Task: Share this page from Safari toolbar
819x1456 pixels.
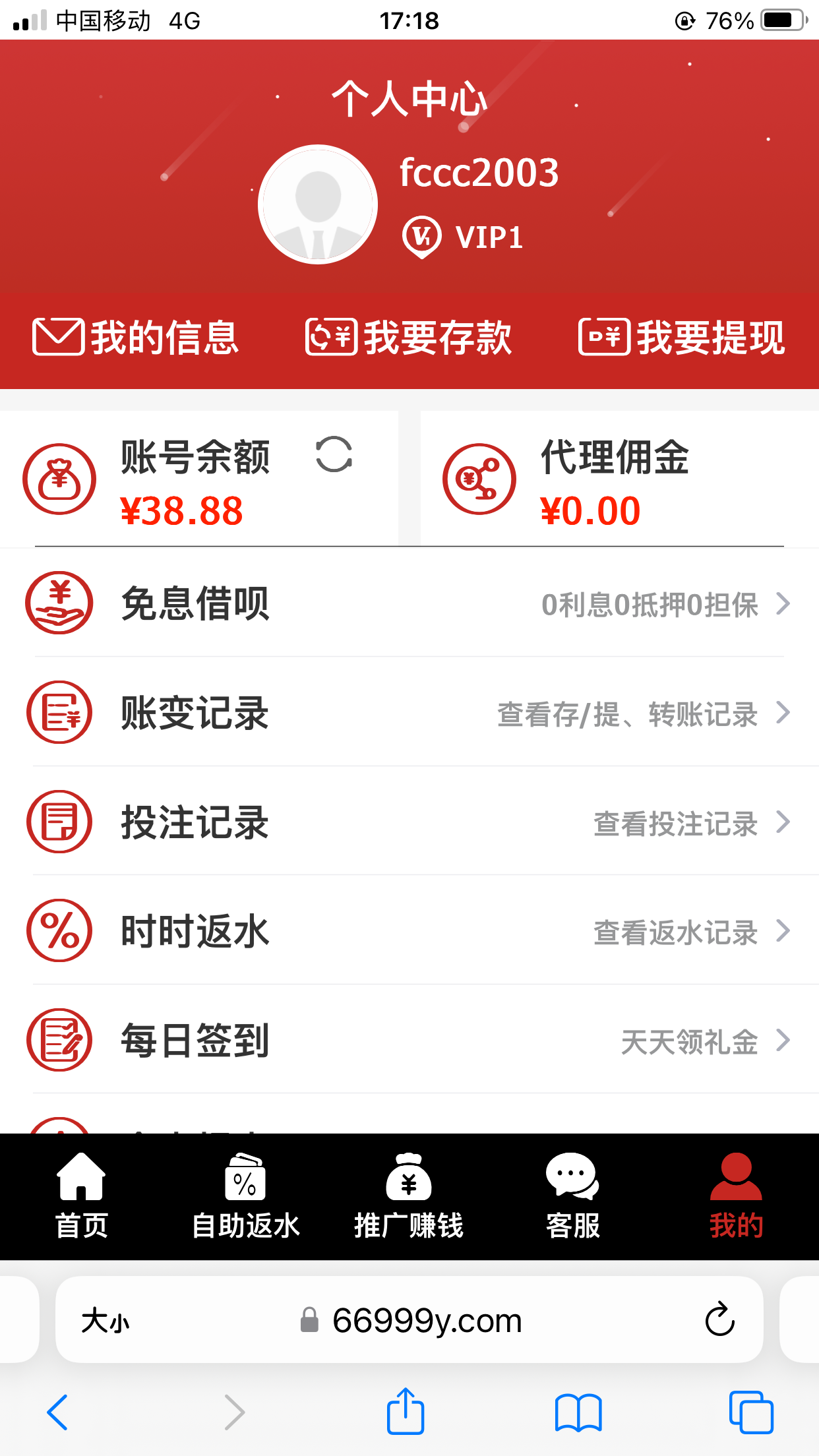Action: click(x=405, y=1412)
